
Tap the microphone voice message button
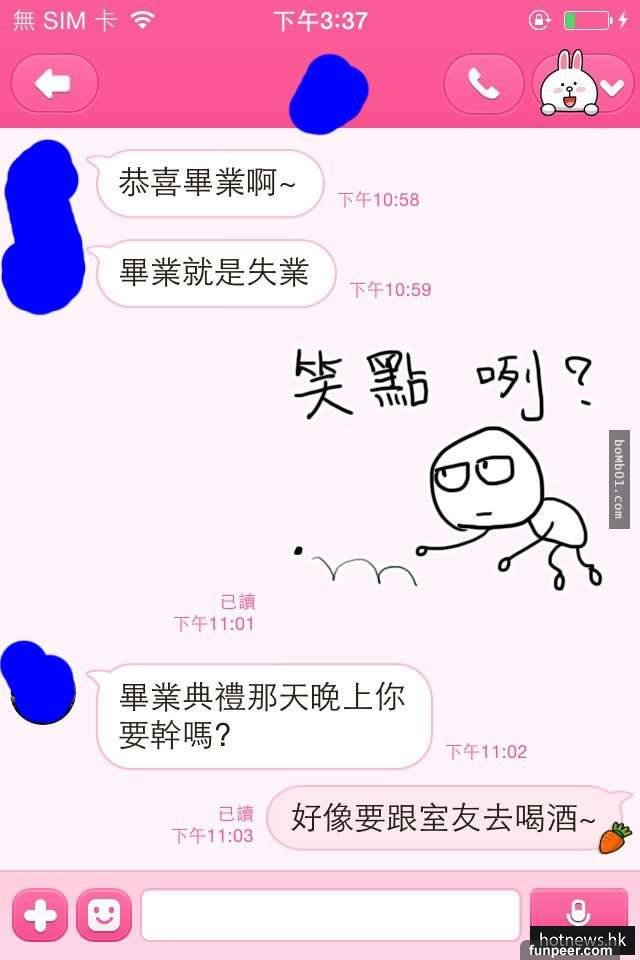pyautogui.click(x=578, y=911)
